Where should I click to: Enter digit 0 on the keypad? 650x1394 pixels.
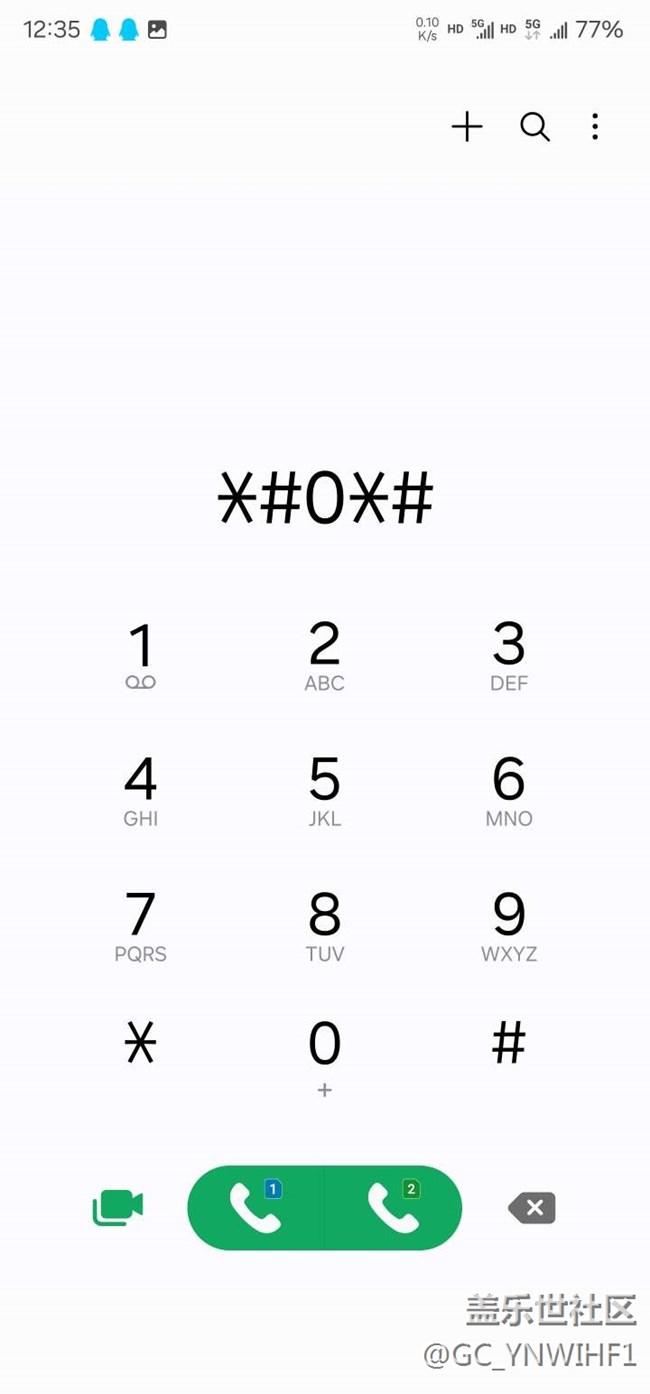click(x=324, y=1055)
